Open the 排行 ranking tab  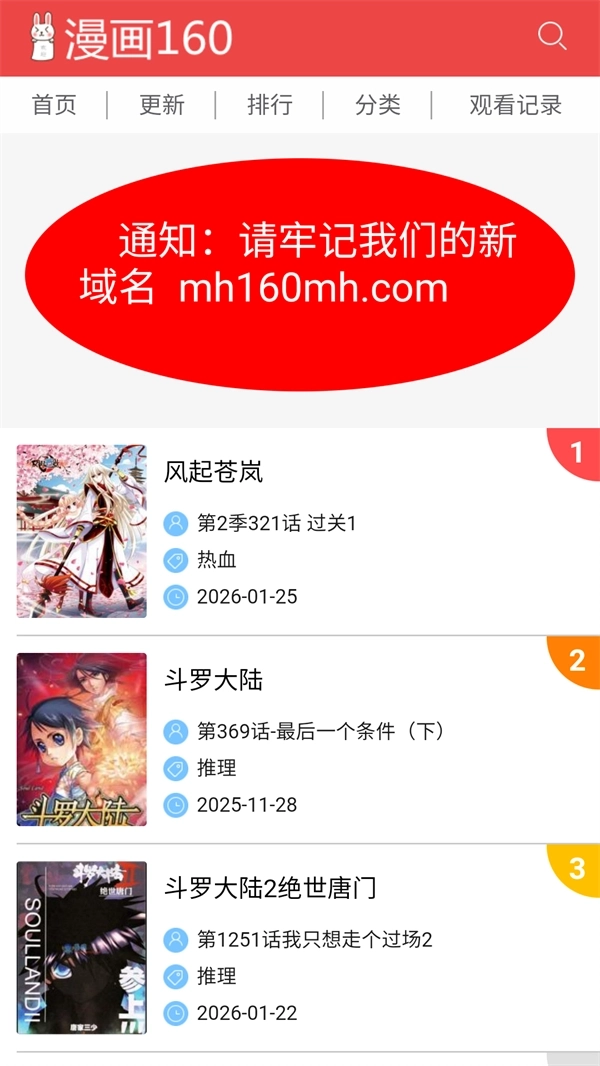tap(269, 105)
